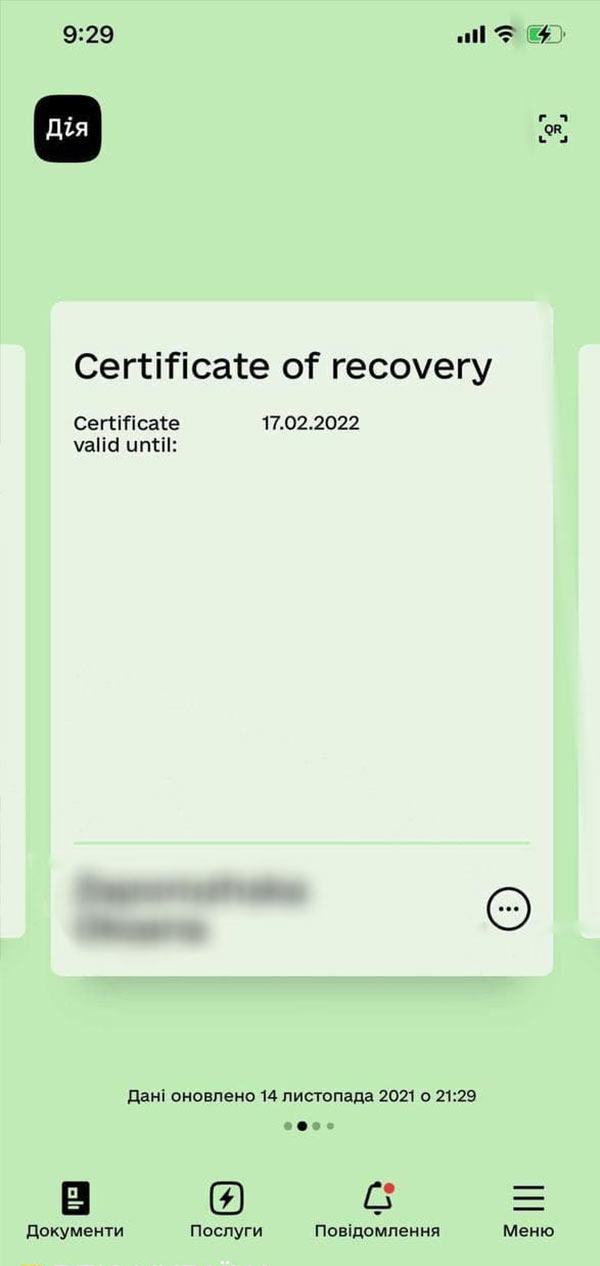
Task: Switch to the Послуги tab
Action: tap(226, 1208)
